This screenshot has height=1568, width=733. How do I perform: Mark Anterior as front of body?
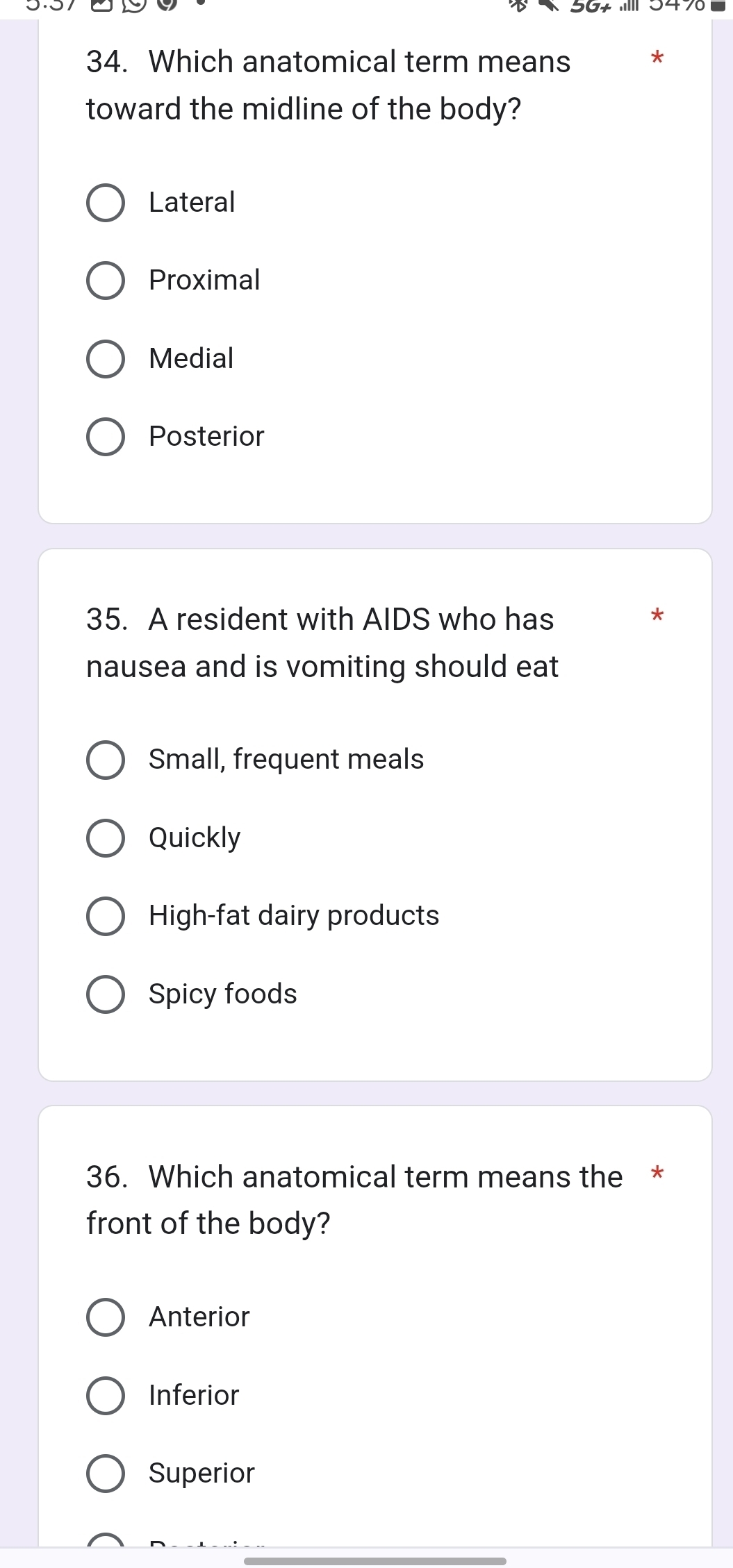106,1317
